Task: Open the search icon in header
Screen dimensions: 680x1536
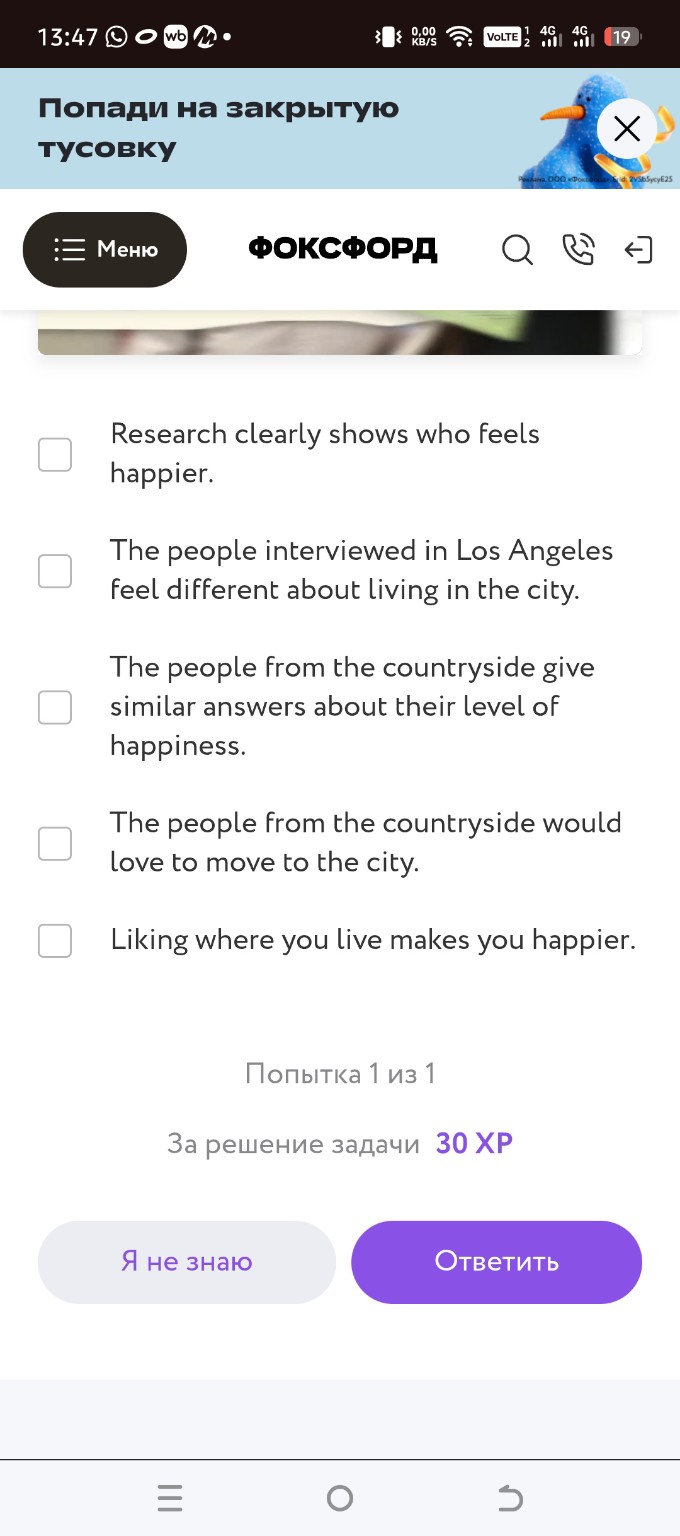Action: (517, 250)
